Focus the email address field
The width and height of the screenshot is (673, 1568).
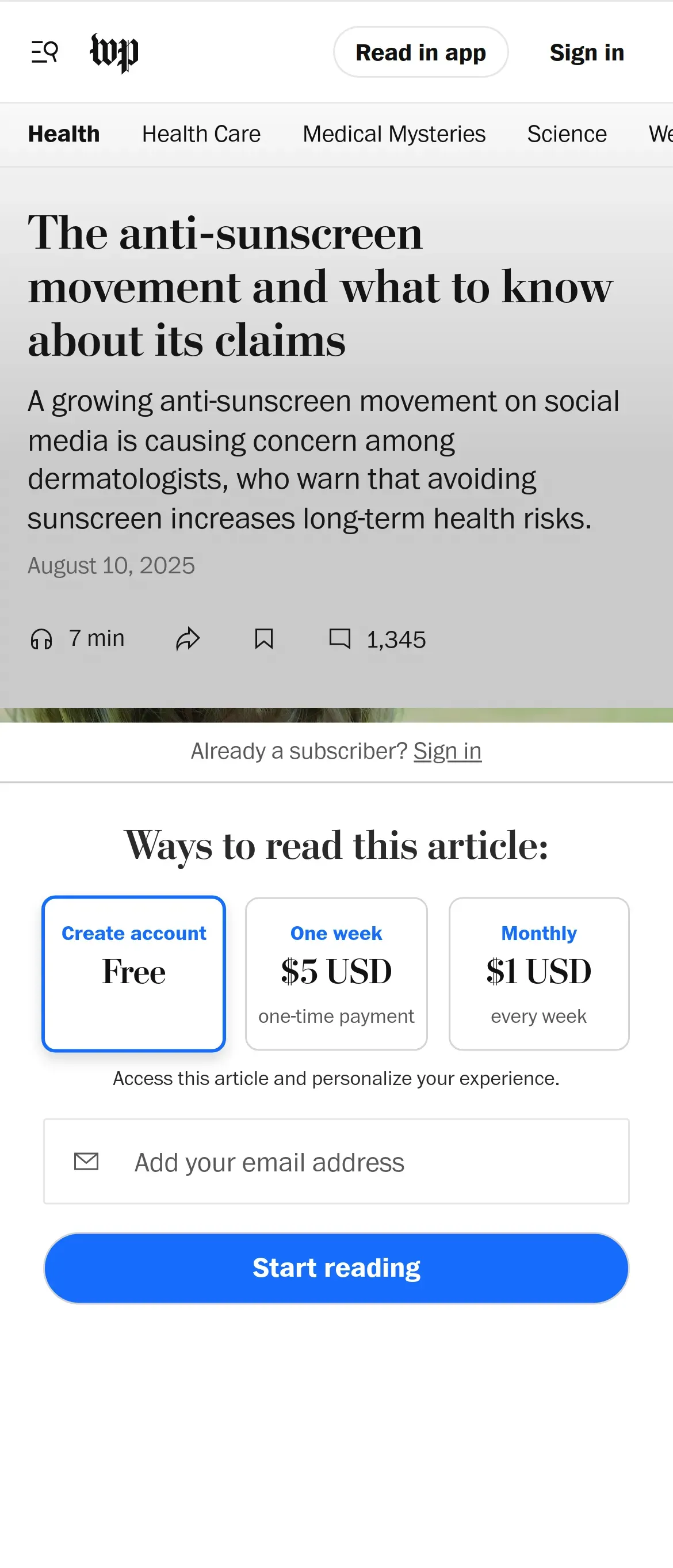[x=336, y=1161]
